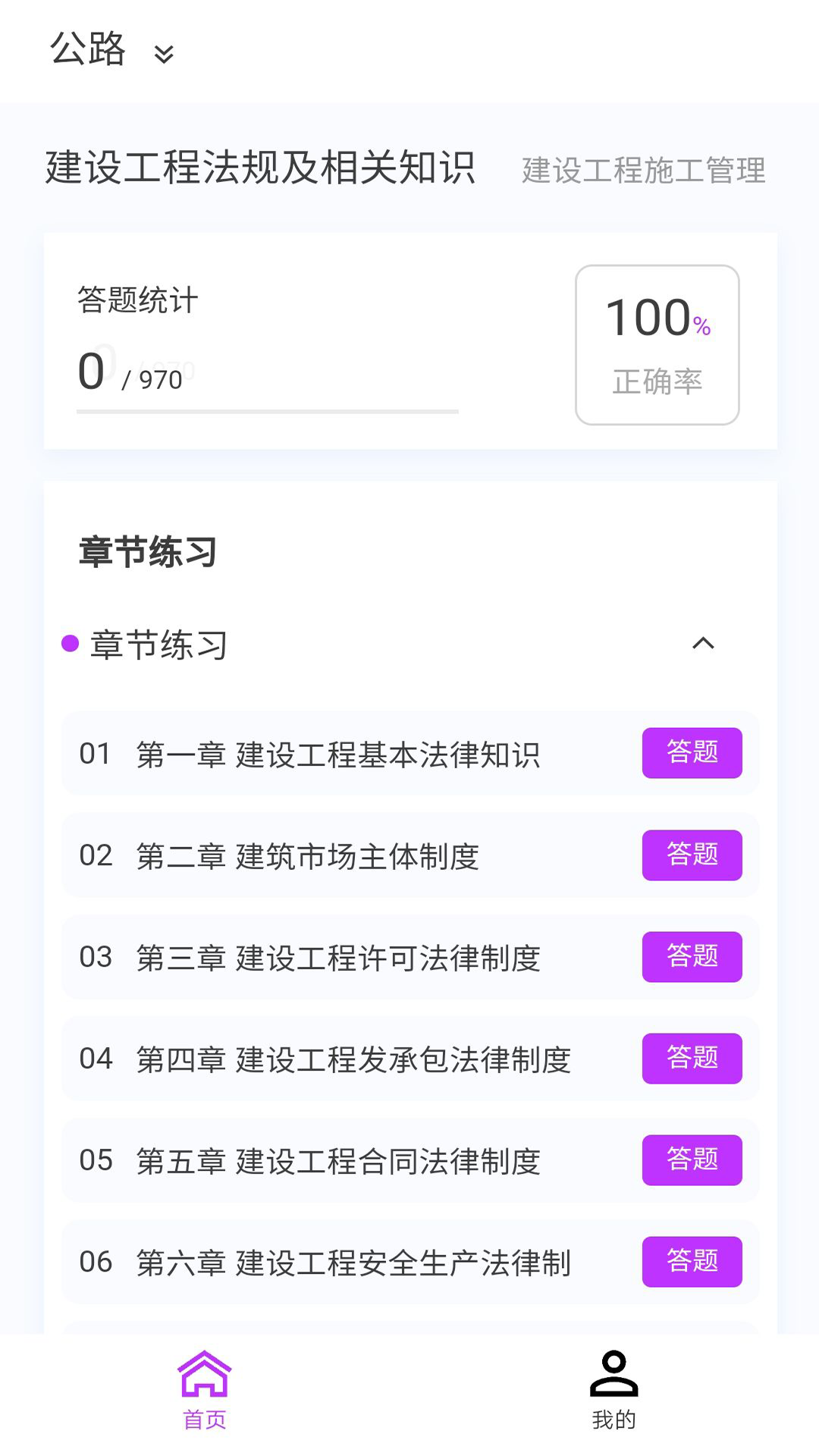Tap 答题 for 第六章 建设工程安全生产法律制

pos(692,1261)
